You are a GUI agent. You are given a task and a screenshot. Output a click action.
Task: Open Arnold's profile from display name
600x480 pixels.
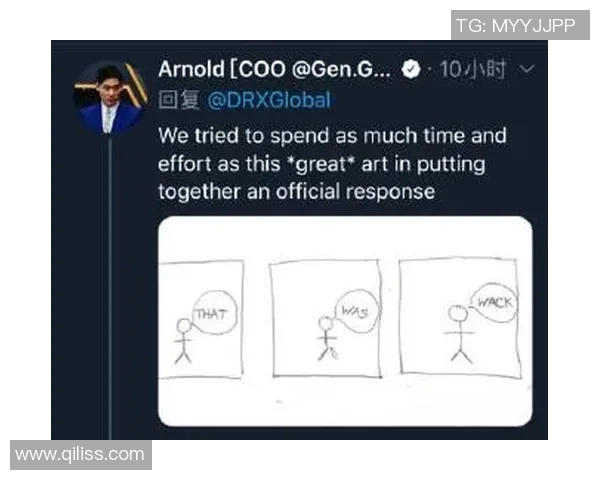[273, 70]
